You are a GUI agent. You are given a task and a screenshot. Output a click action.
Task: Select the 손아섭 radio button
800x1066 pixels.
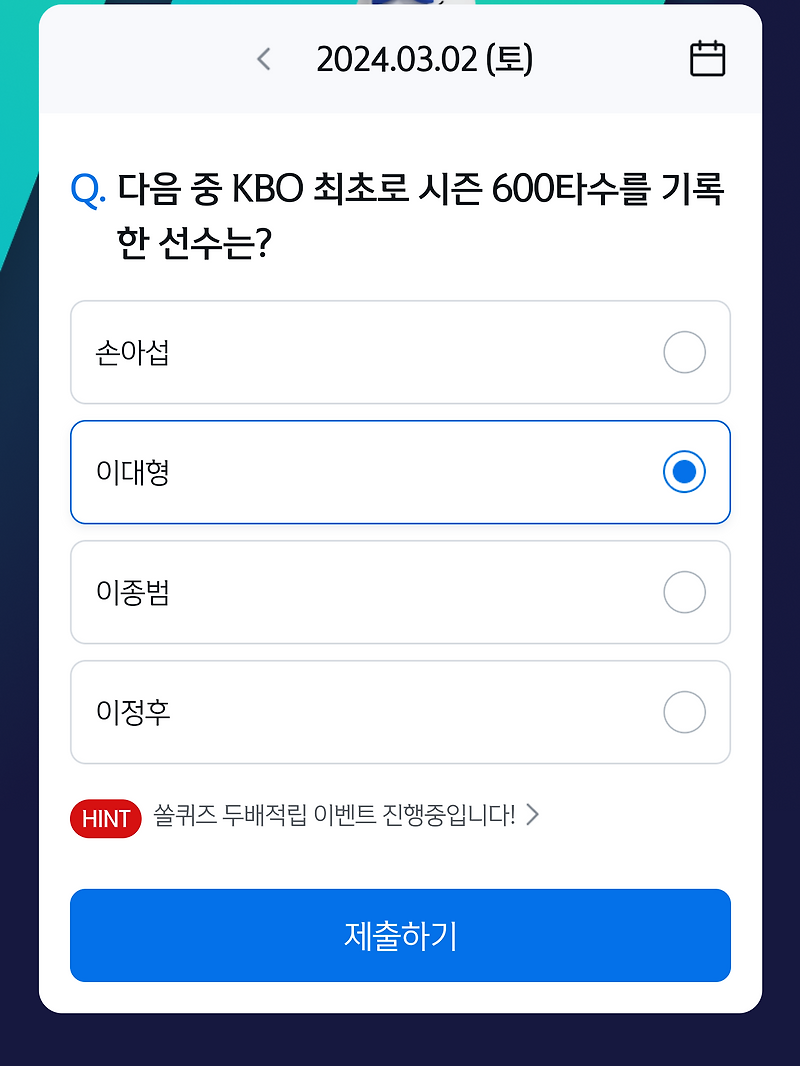(684, 352)
